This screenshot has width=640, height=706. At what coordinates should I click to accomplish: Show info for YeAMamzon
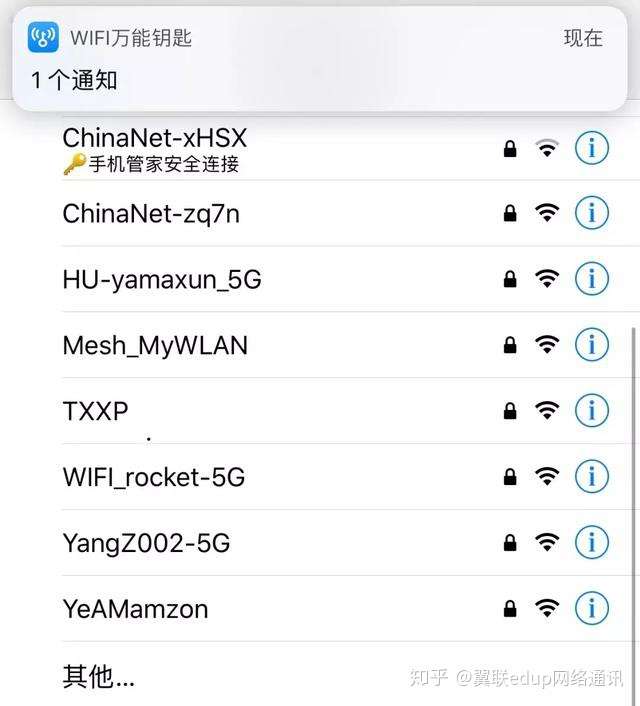[592, 608]
